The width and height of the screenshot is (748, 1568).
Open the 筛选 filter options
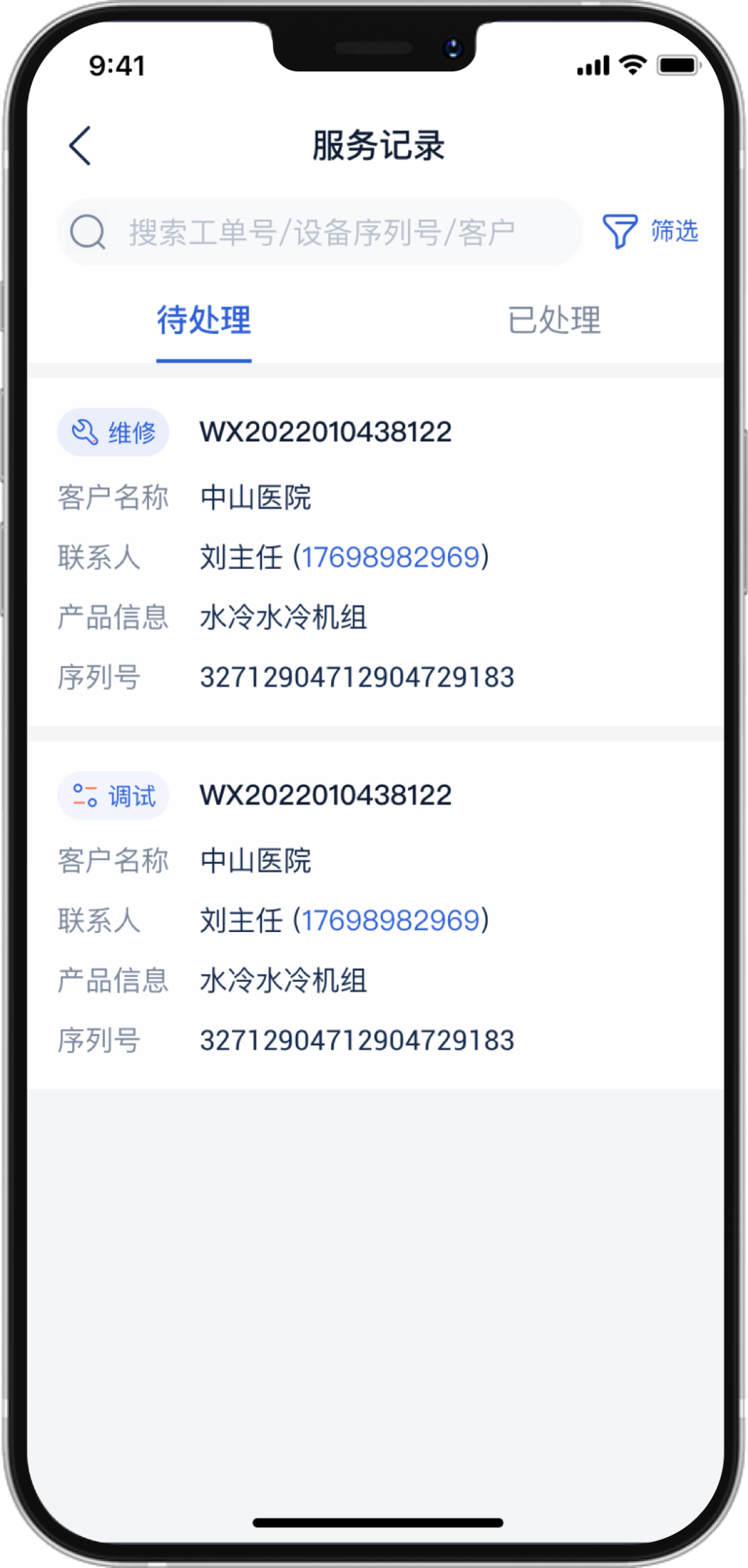pos(650,231)
